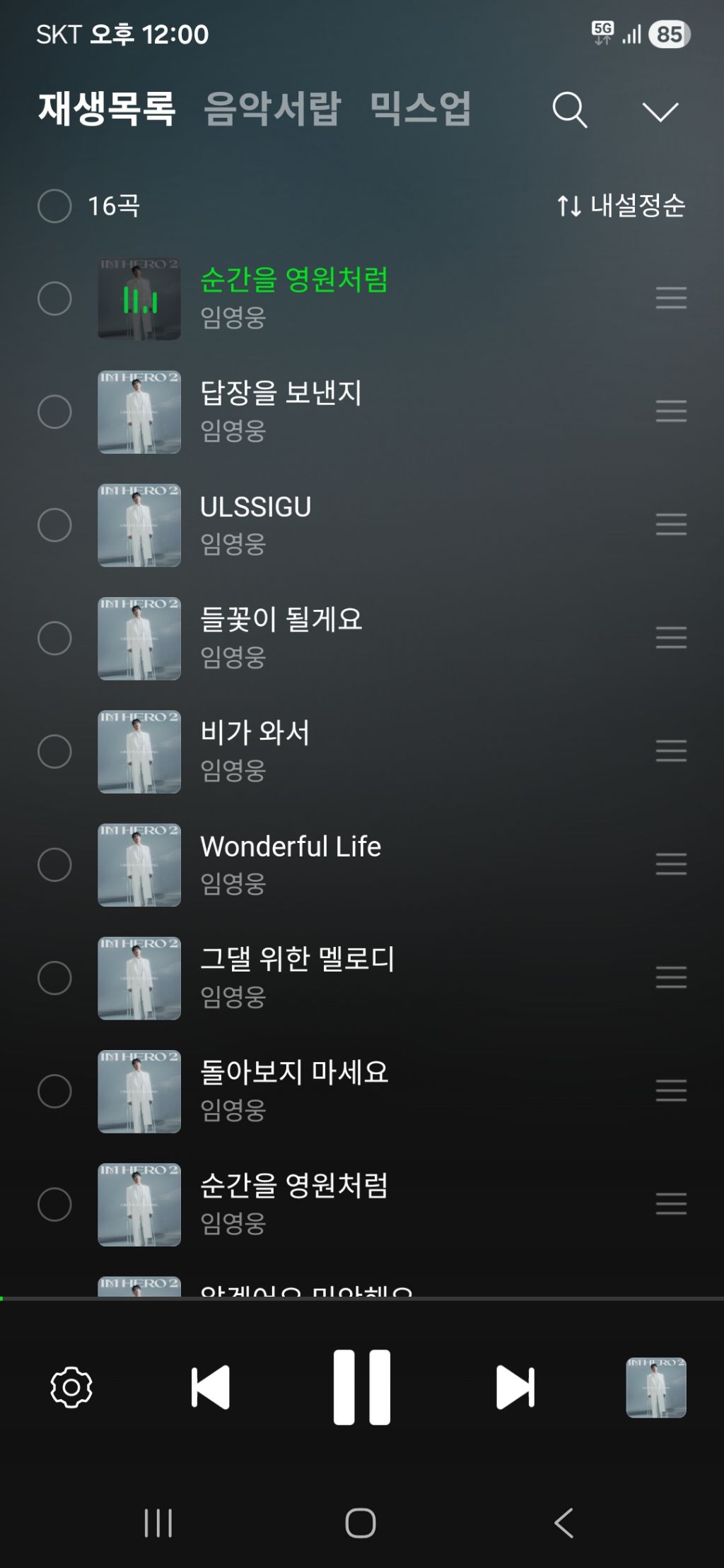Go back using the system back button
The height and width of the screenshot is (1568, 724).
(564, 1522)
